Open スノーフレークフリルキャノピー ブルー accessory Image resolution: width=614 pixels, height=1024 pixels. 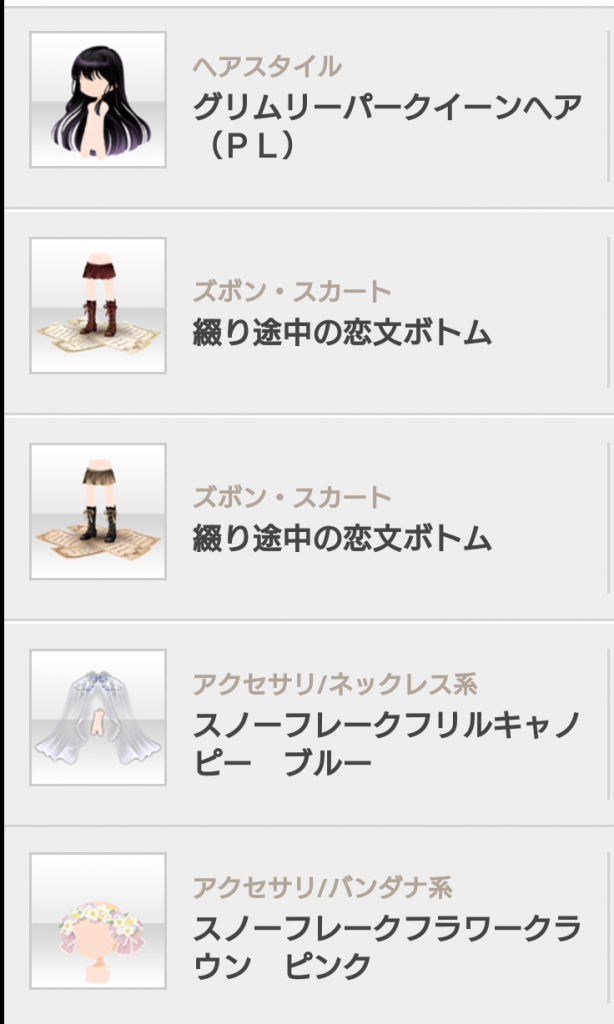click(307, 724)
